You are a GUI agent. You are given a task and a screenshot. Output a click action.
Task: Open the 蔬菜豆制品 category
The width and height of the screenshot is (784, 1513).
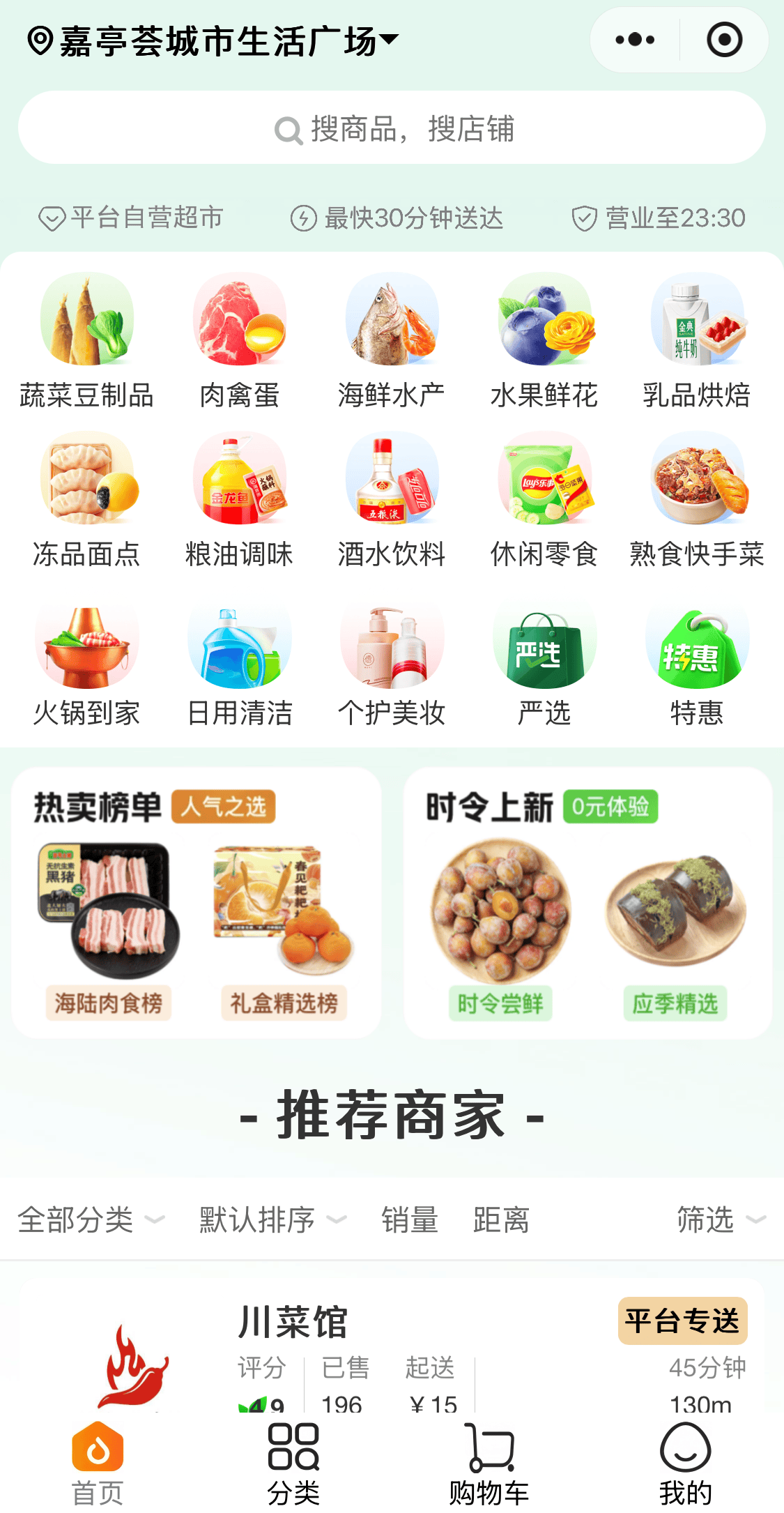coord(86,342)
